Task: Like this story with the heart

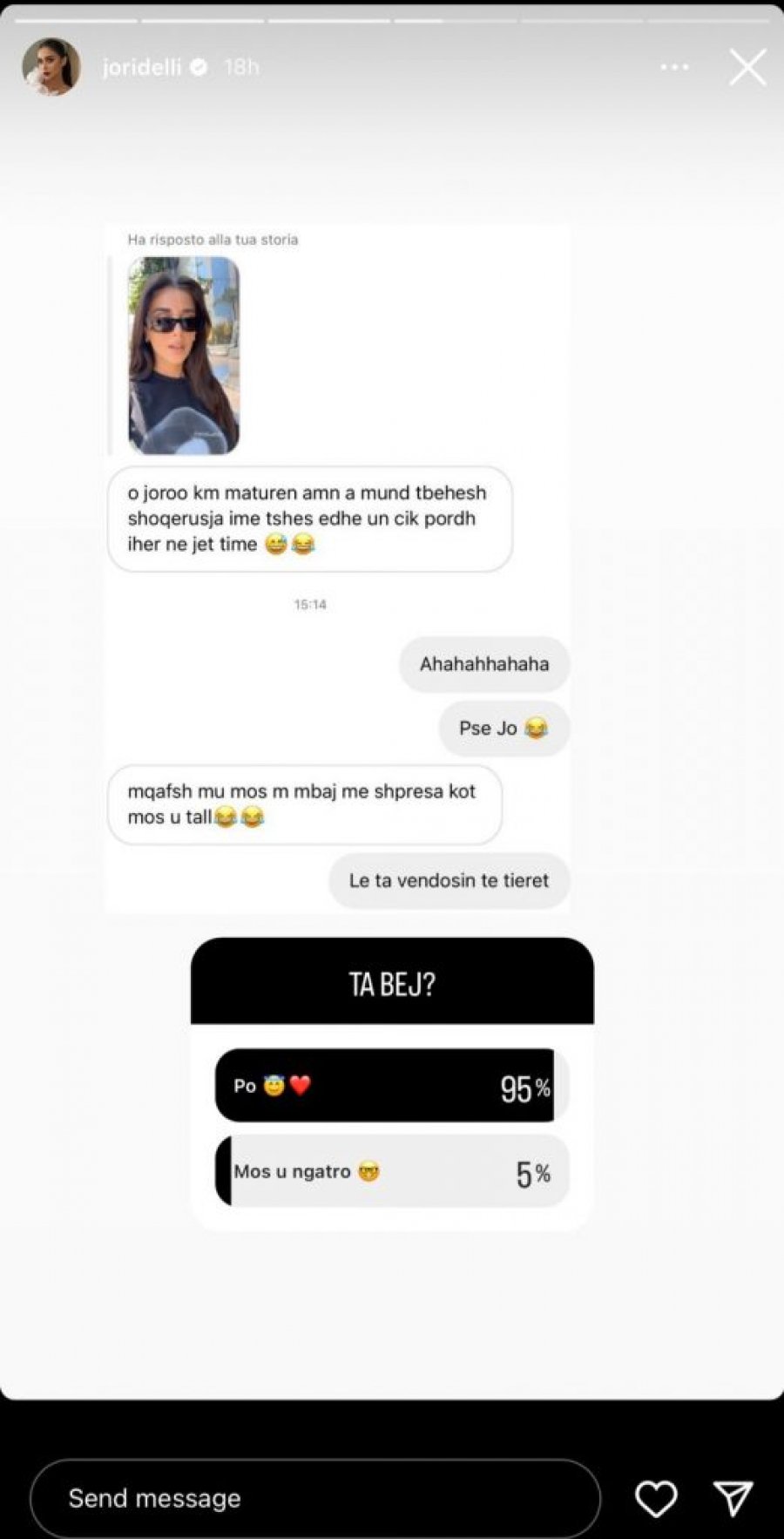Action: tap(655, 1498)
